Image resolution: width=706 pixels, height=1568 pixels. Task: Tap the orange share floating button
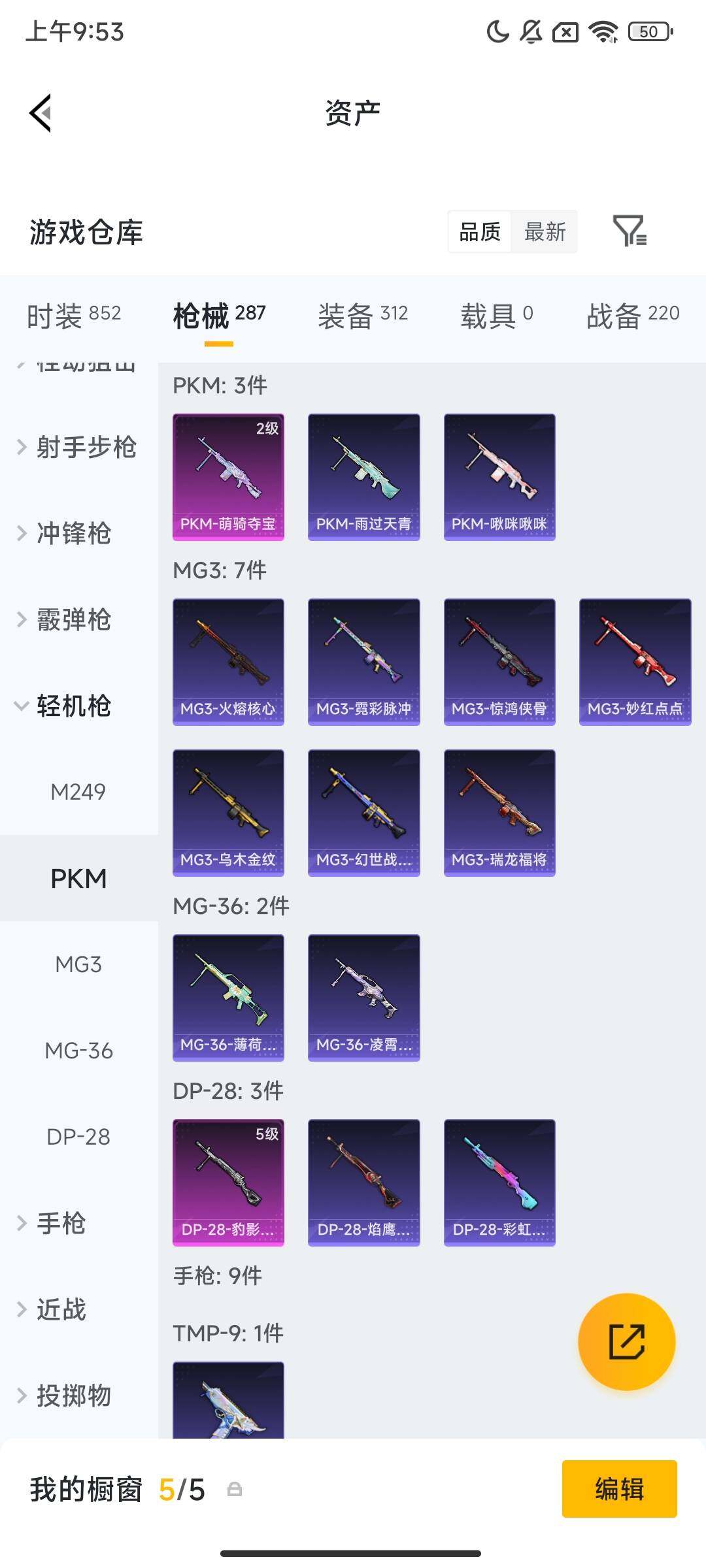pyautogui.click(x=626, y=1341)
